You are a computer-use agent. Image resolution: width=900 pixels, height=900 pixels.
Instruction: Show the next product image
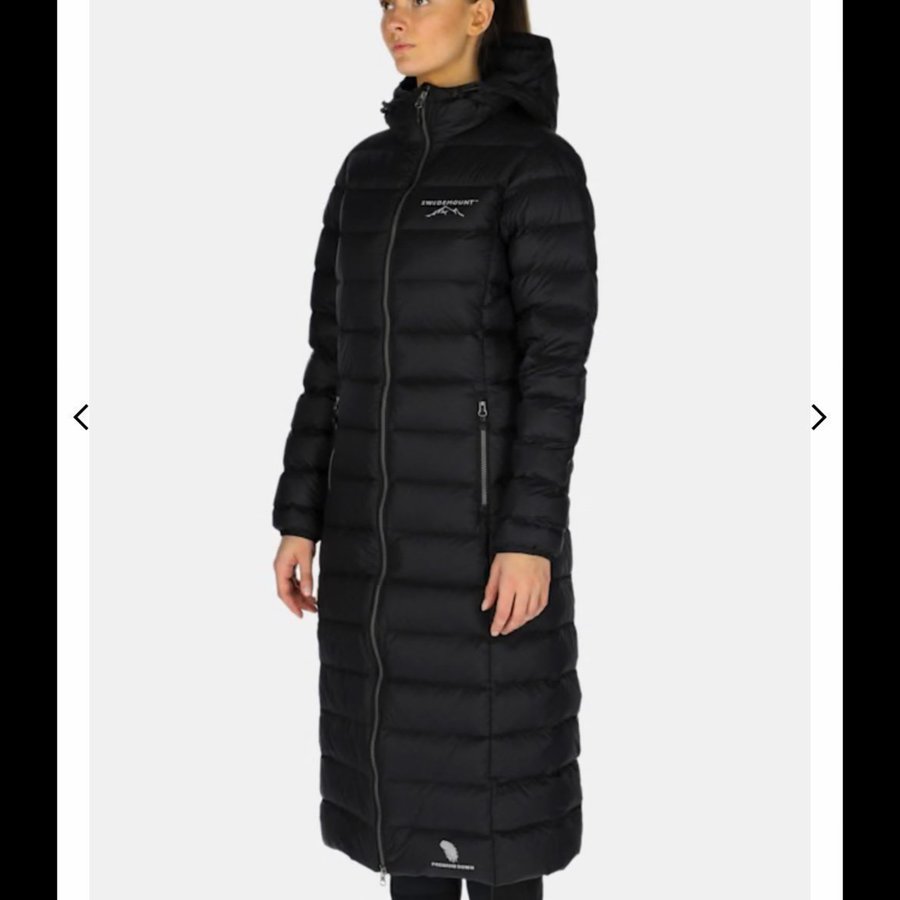tap(818, 417)
